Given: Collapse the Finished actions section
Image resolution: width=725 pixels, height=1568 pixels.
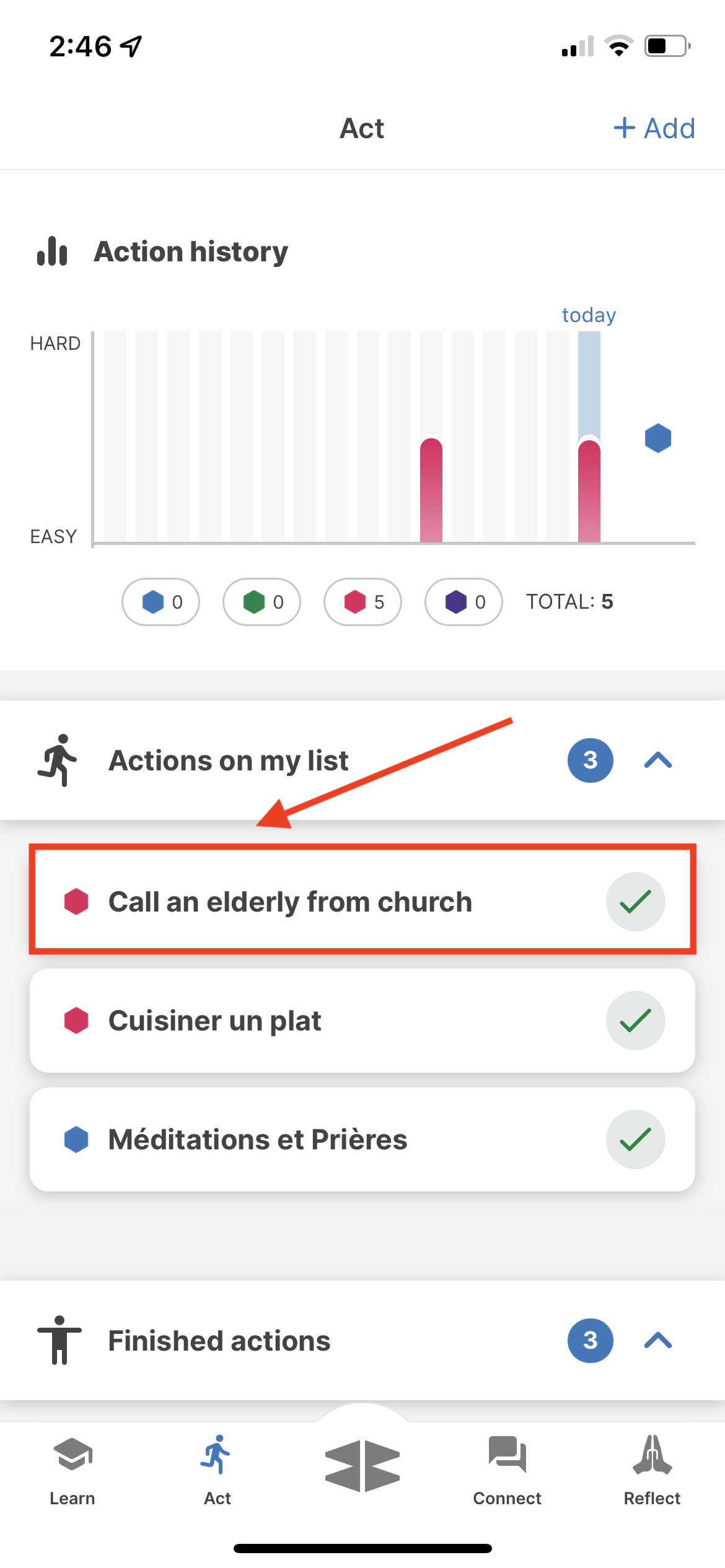Looking at the screenshot, I should (658, 1341).
